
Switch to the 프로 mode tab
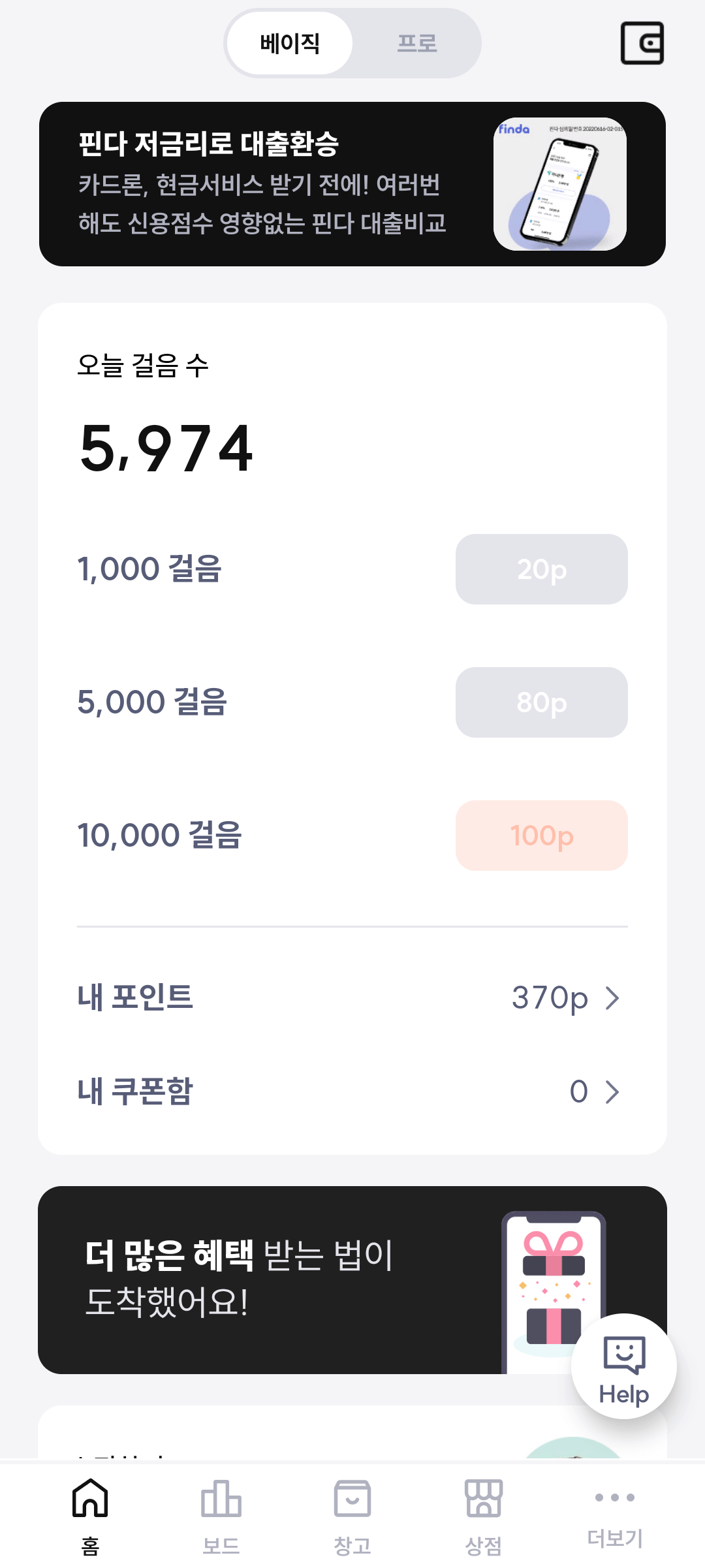coord(417,43)
